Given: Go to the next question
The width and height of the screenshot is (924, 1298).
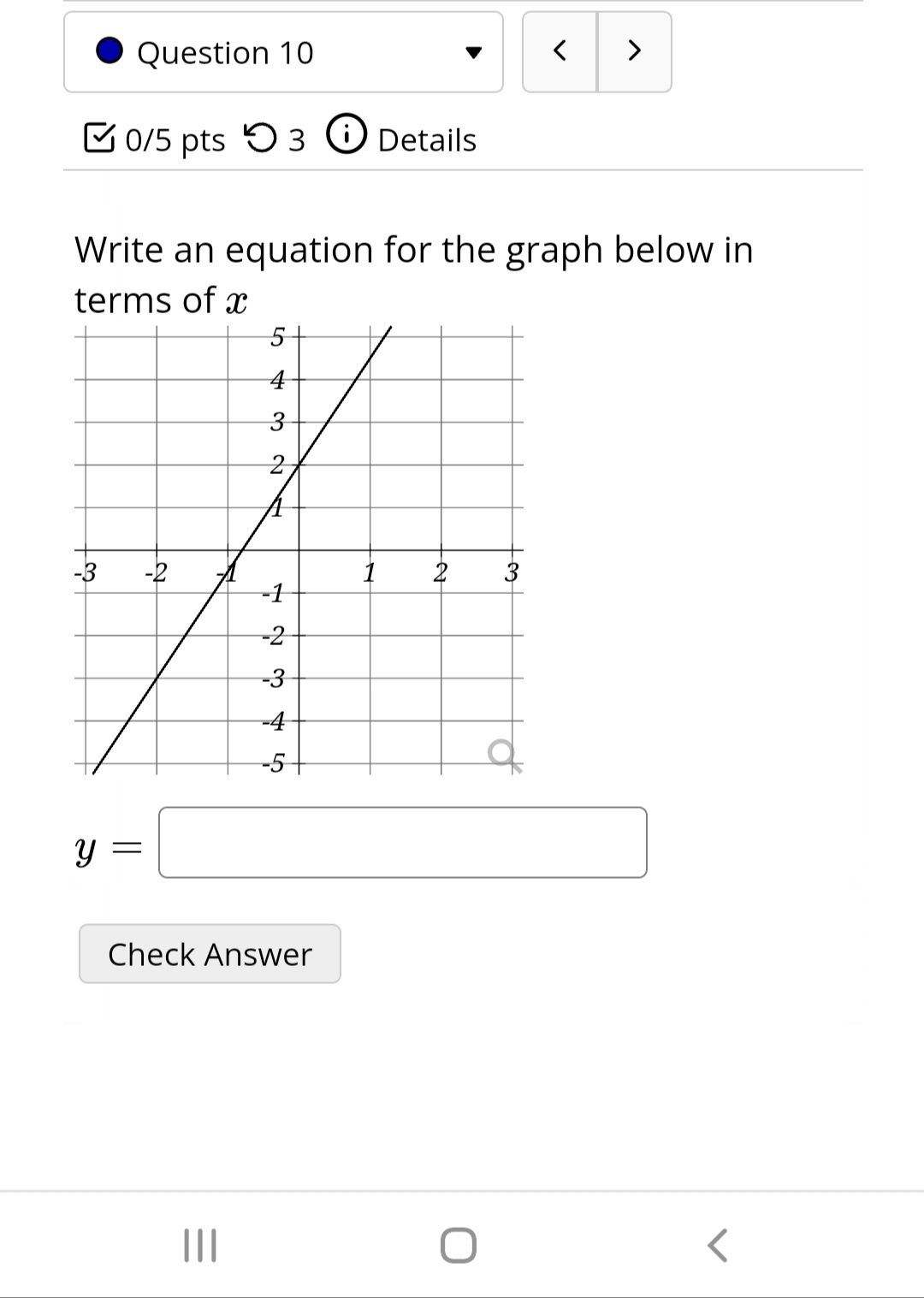Looking at the screenshot, I should tap(634, 51).
